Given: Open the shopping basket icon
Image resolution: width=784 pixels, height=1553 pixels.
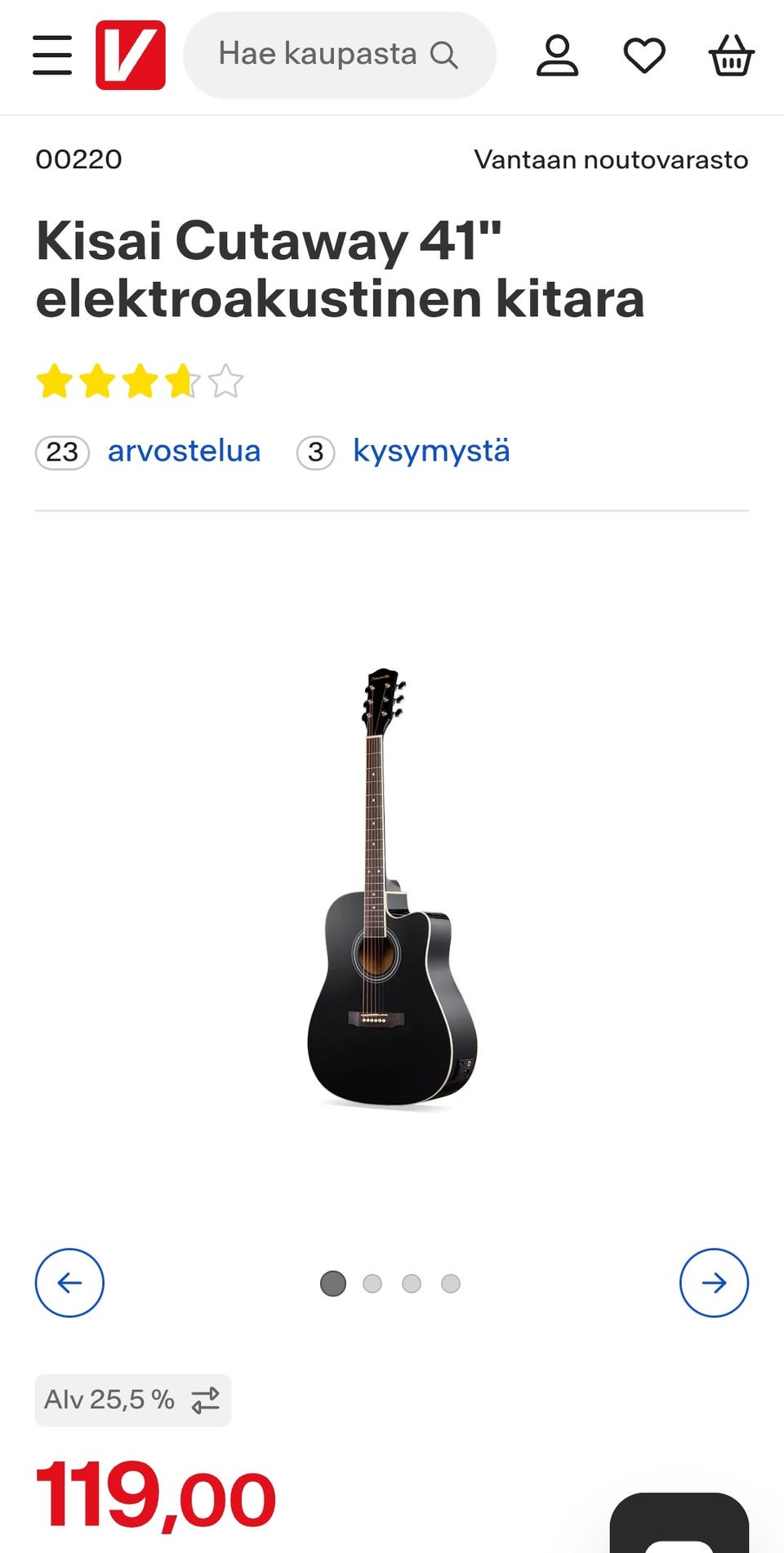Looking at the screenshot, I should tap(733, 55).
